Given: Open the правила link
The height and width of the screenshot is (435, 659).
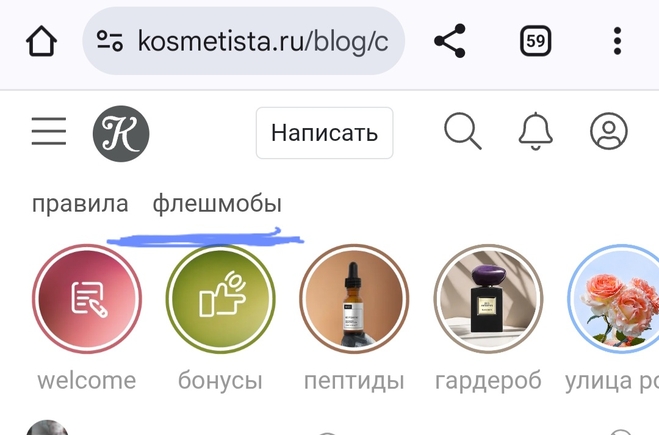Looking at the screenshot, I should click(x=80, y=204).
